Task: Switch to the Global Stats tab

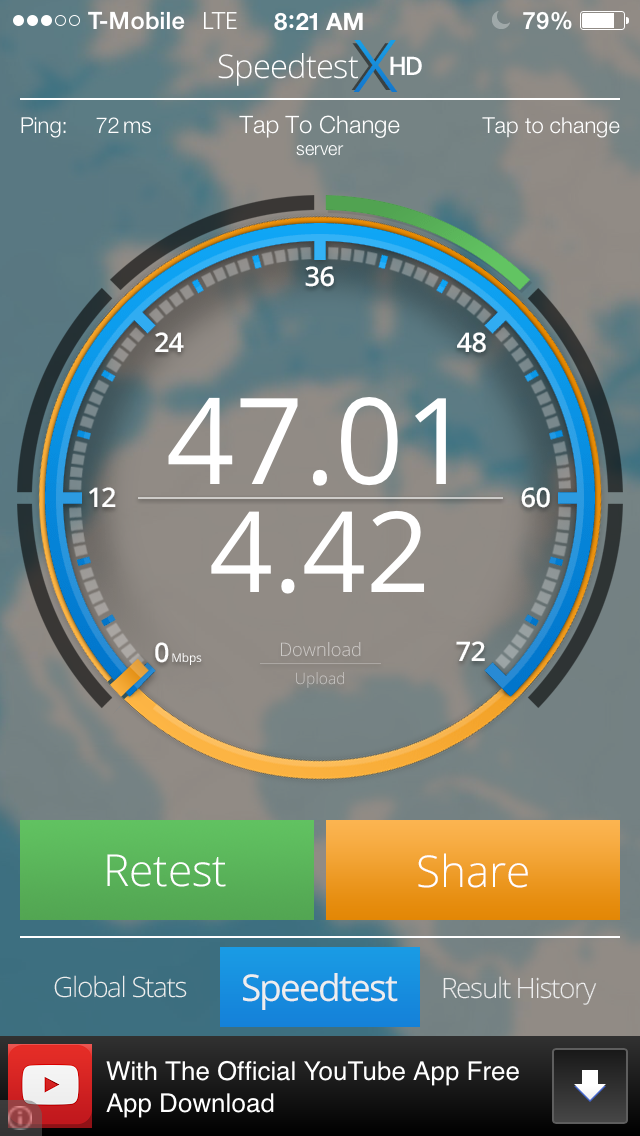Action: coord(120,988)
